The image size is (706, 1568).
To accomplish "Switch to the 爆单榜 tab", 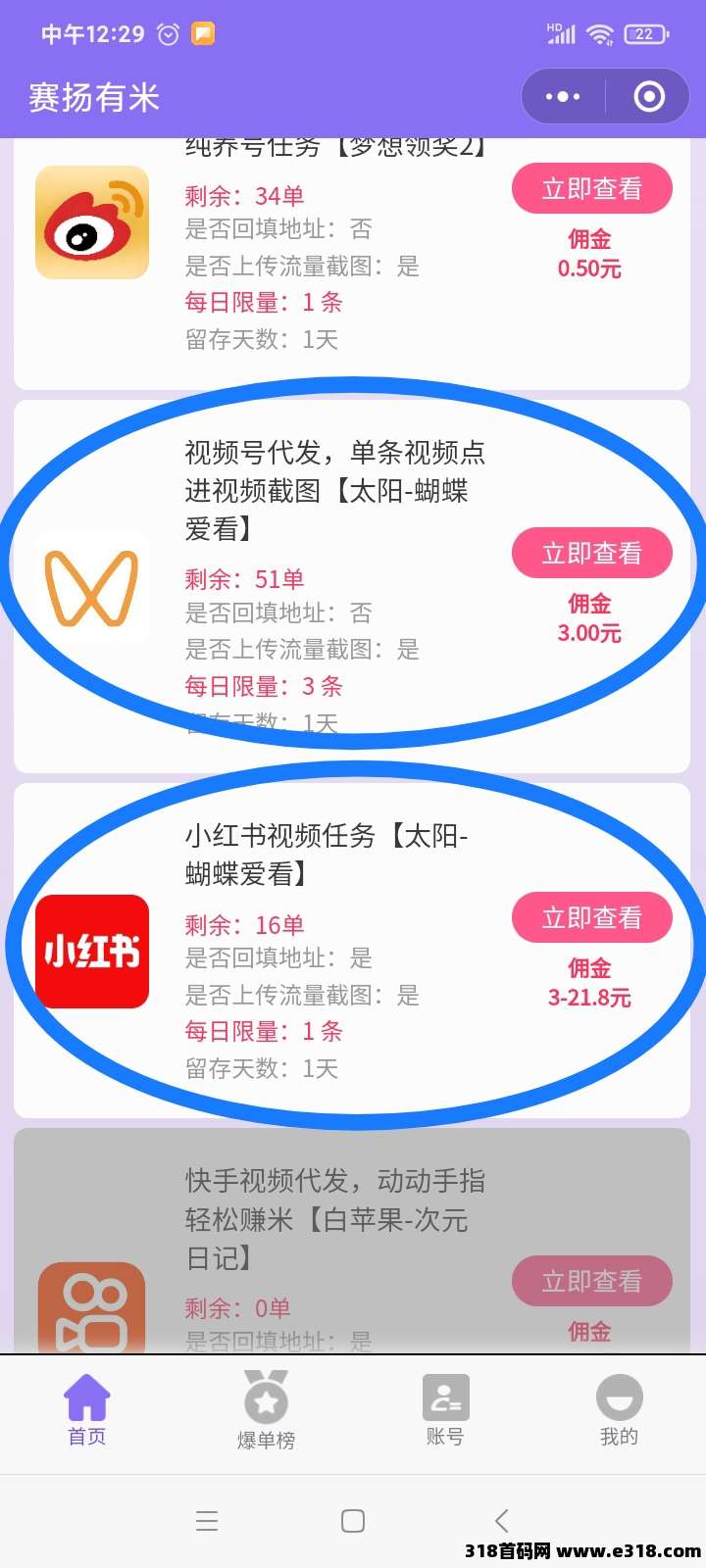I will (x=266, y=1411).
